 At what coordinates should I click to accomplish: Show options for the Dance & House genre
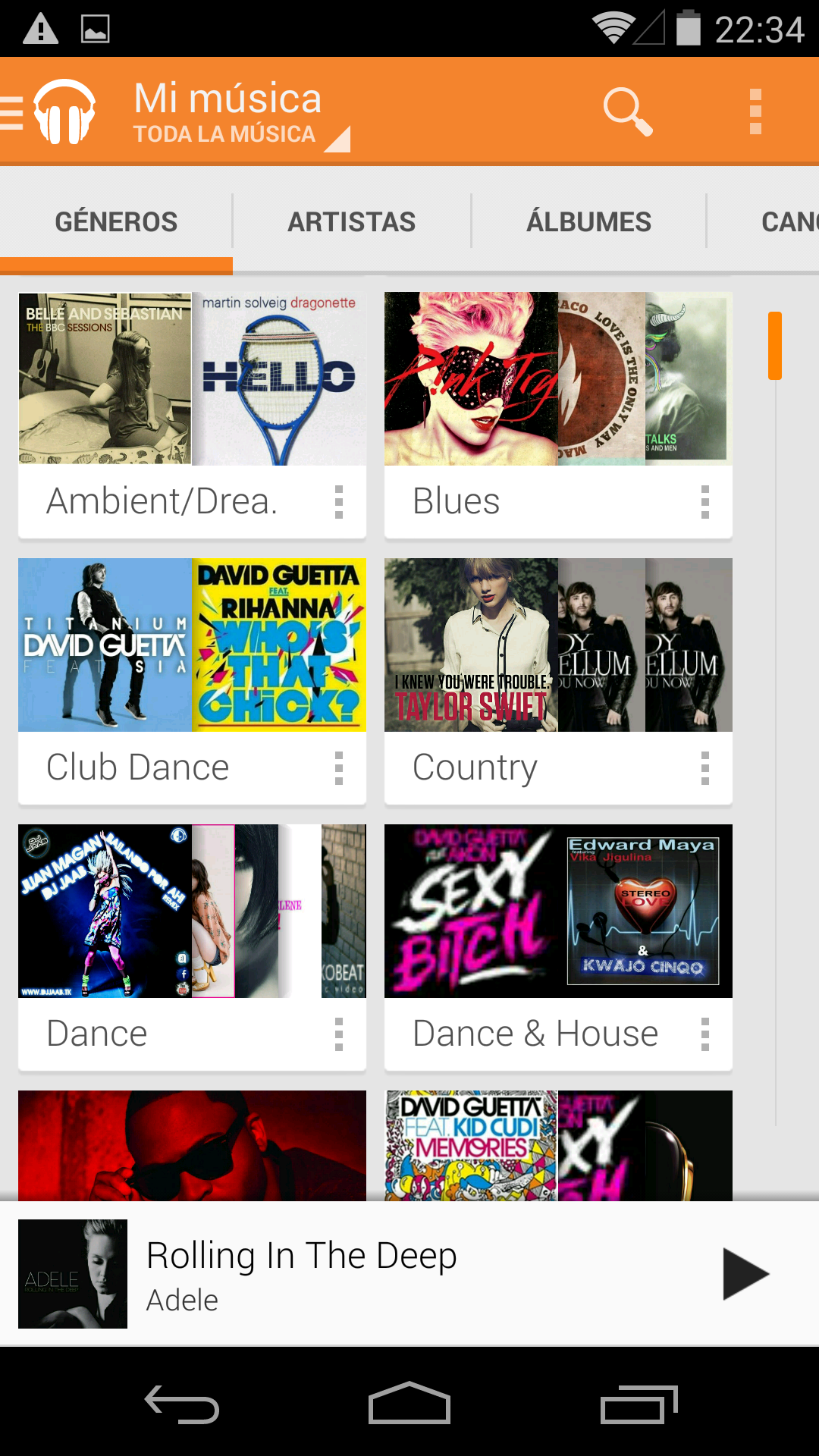(x=705, y=1034)
